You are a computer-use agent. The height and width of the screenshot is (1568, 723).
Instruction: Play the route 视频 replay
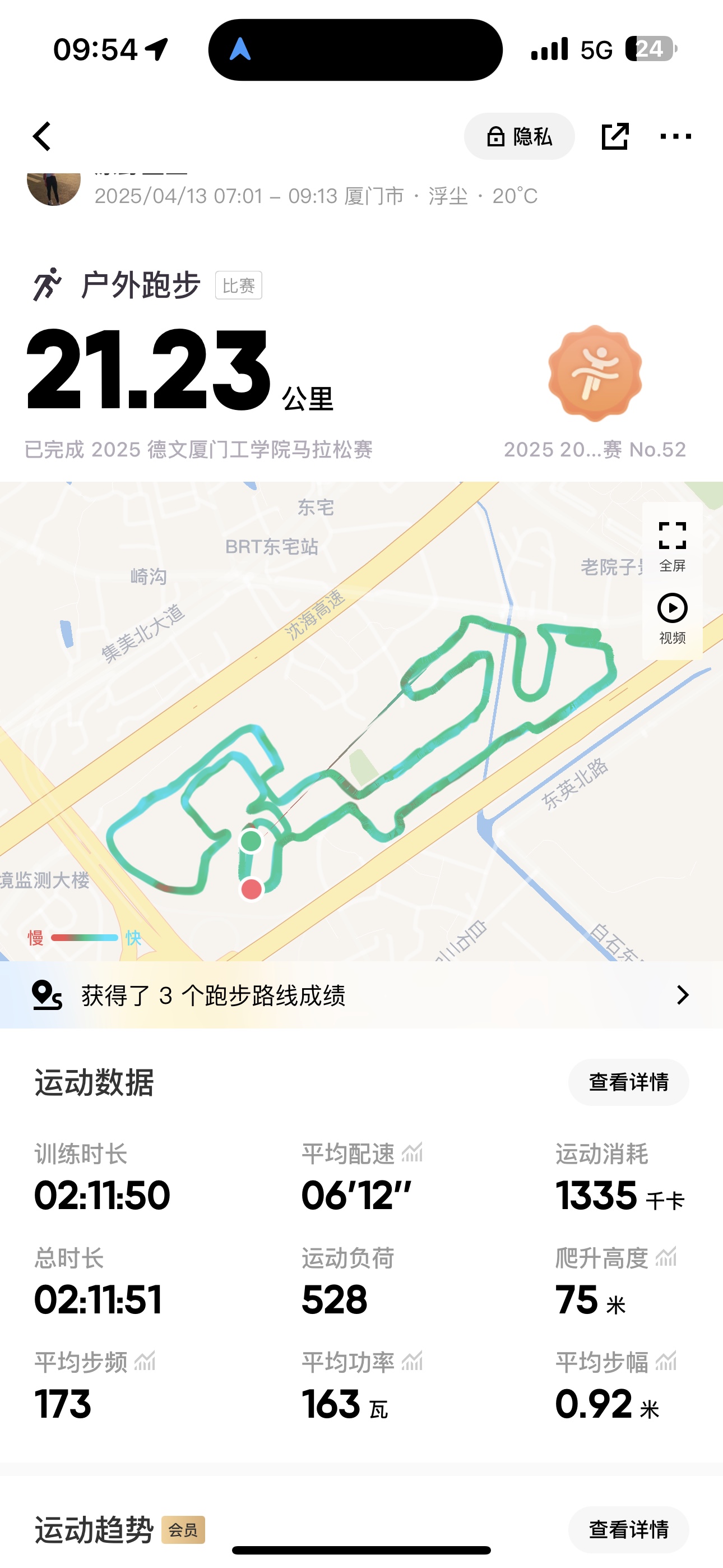click(673, 619)
